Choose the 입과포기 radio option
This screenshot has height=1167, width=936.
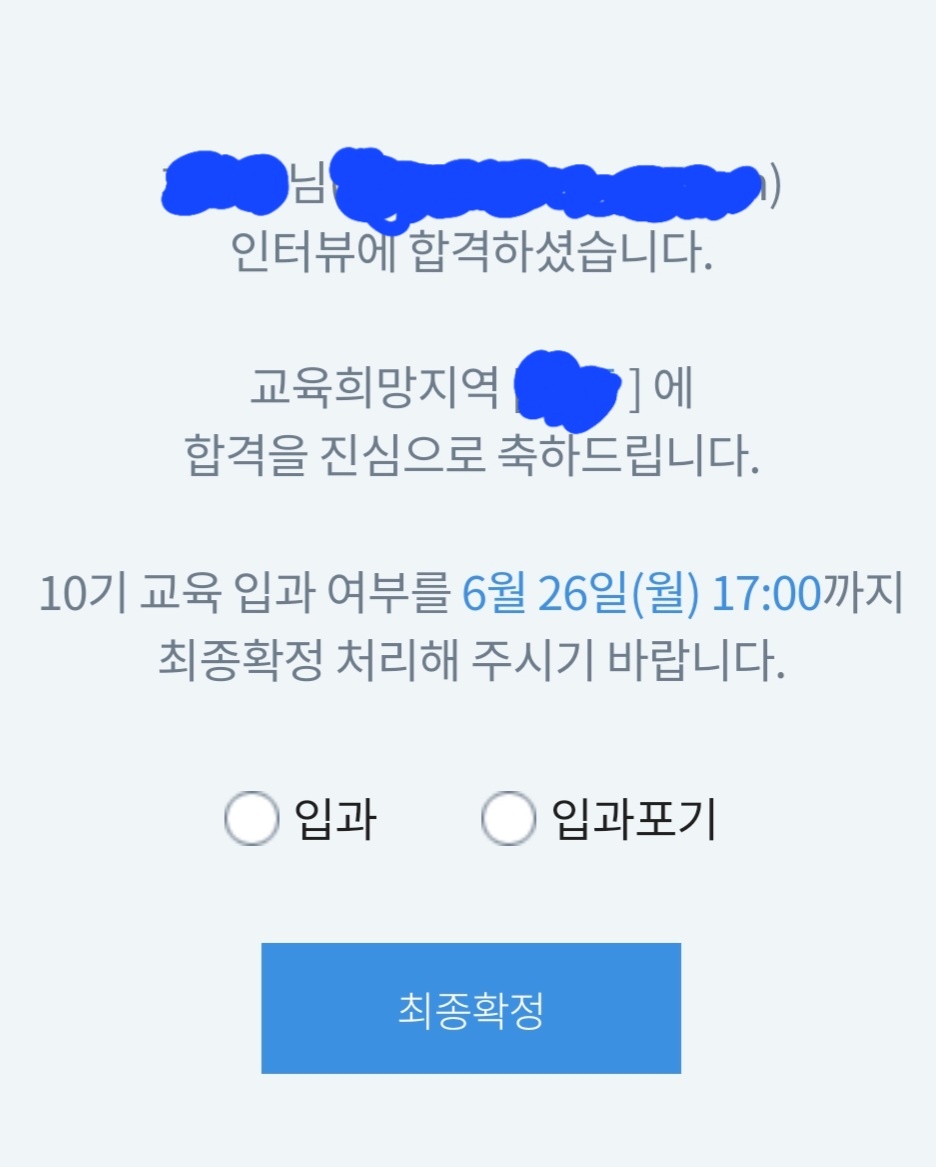tap(509, 820)
